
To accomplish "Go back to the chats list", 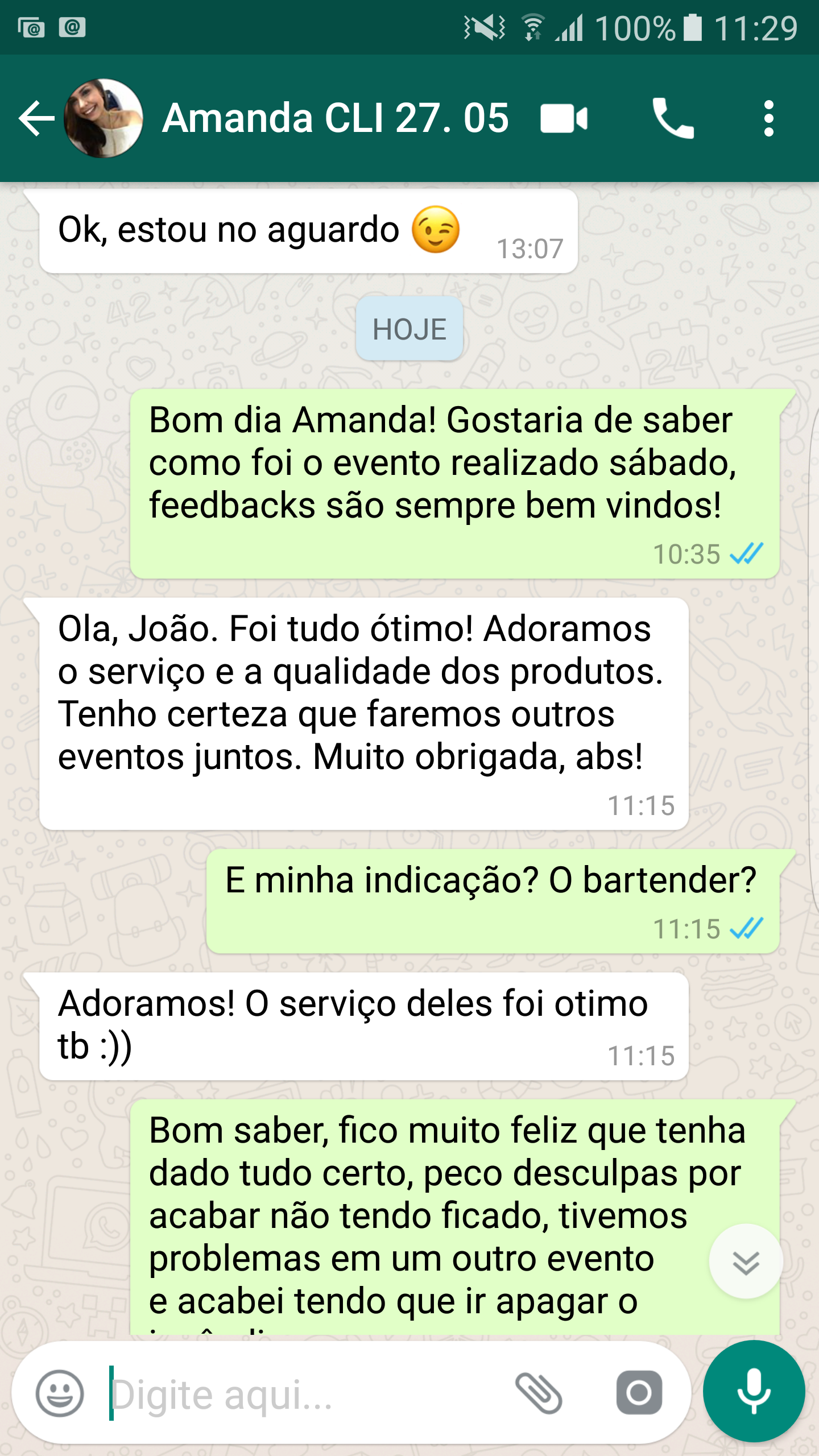I will tap(36, 118).
